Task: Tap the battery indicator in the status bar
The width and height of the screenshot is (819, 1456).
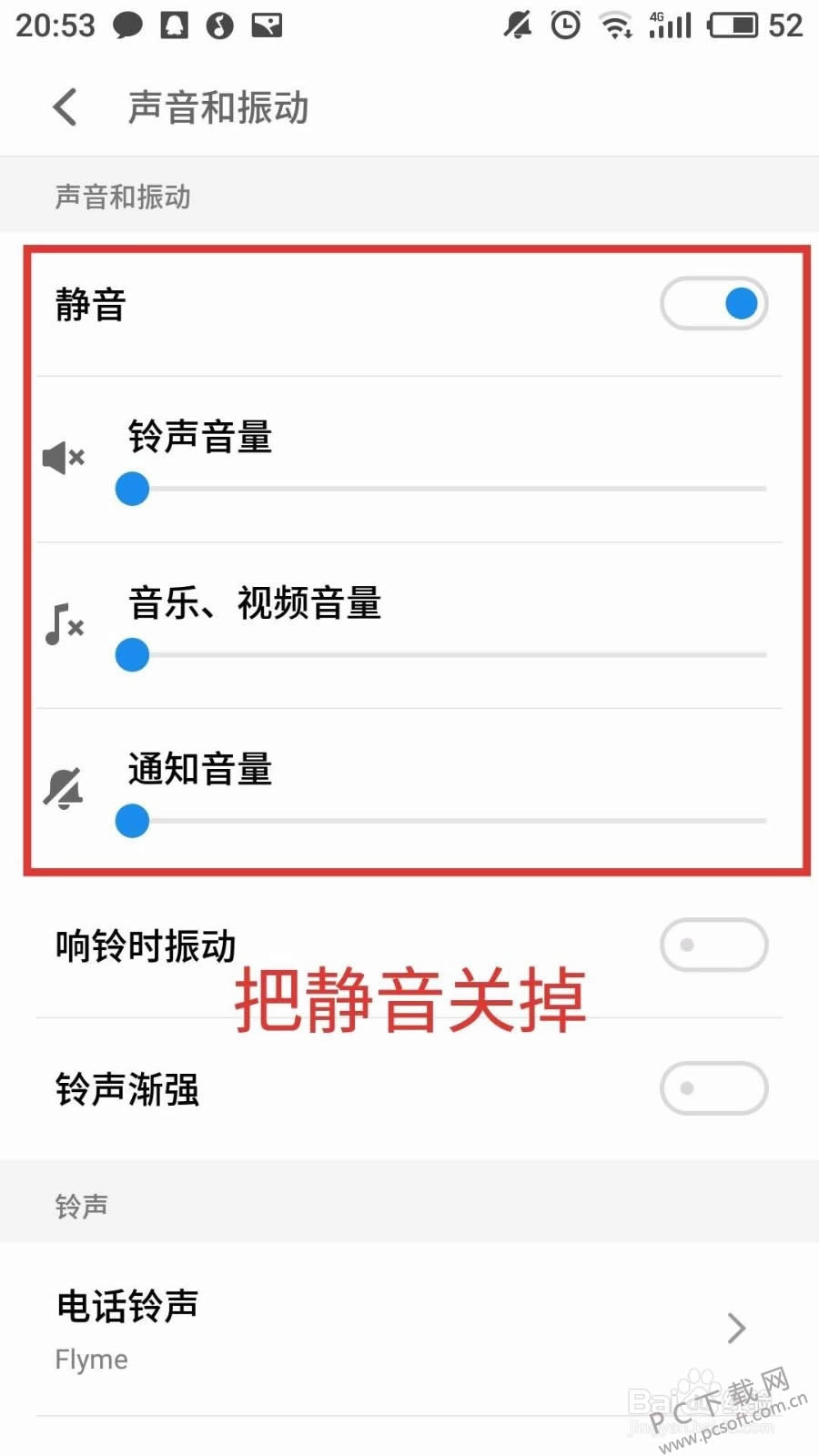Action: tap(733, 25)
